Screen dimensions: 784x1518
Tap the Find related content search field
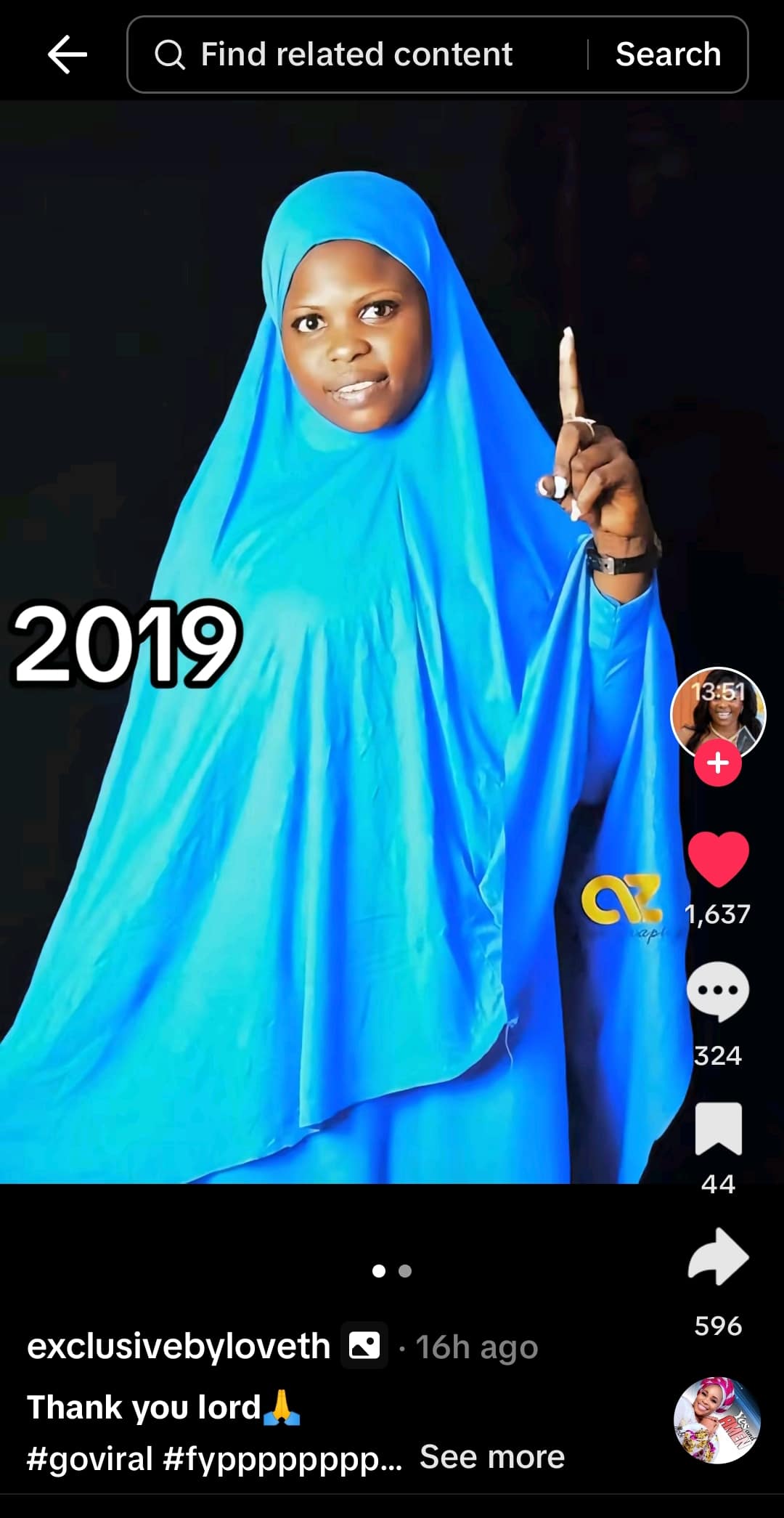coord(356,55)
